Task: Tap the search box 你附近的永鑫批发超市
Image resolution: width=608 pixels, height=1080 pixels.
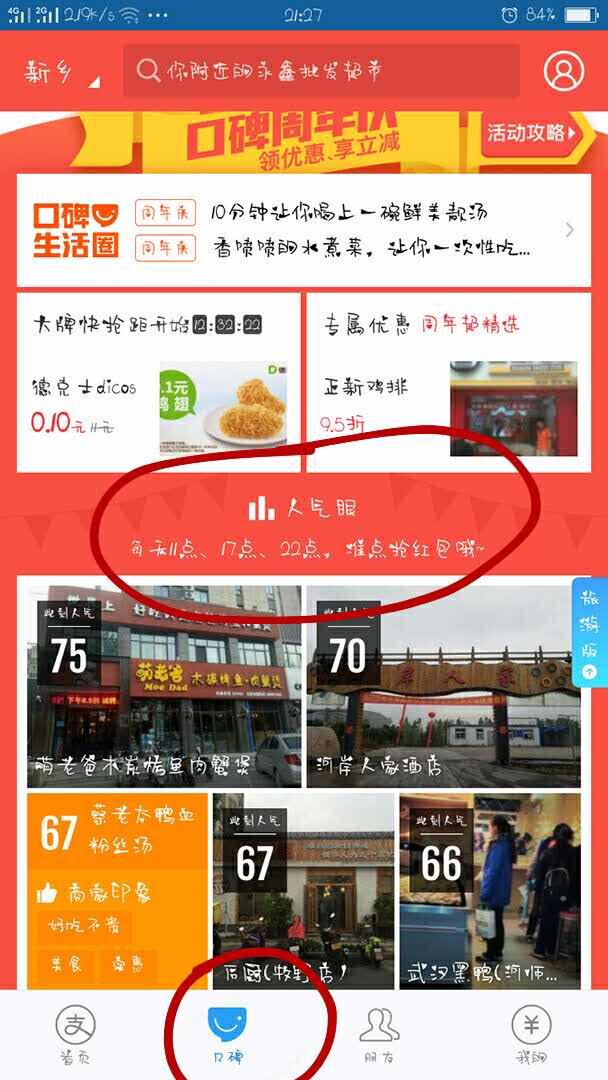Action: pos(322,71)
